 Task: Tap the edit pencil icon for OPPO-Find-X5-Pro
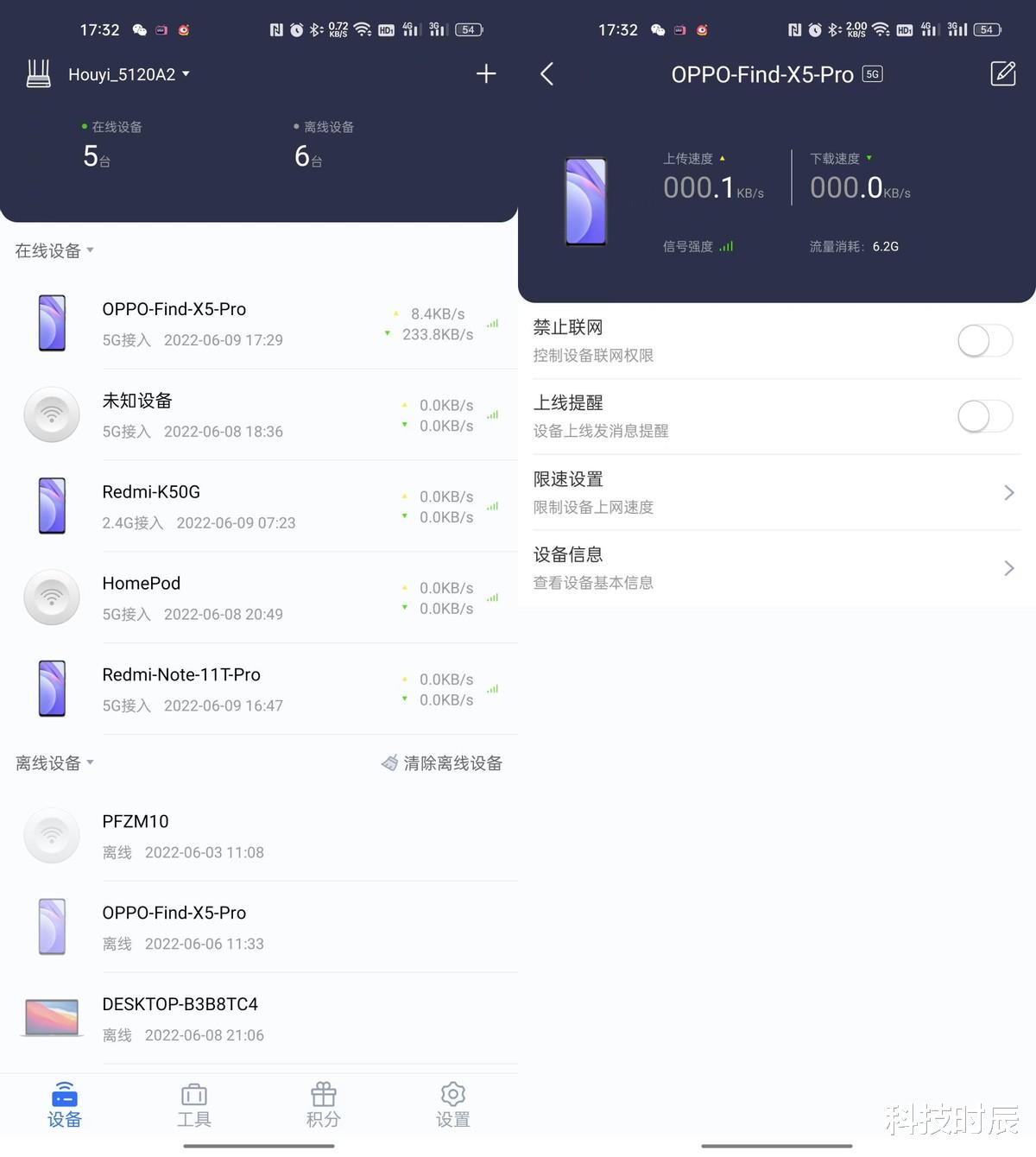pyautogui.click(x=1002, y=74)
